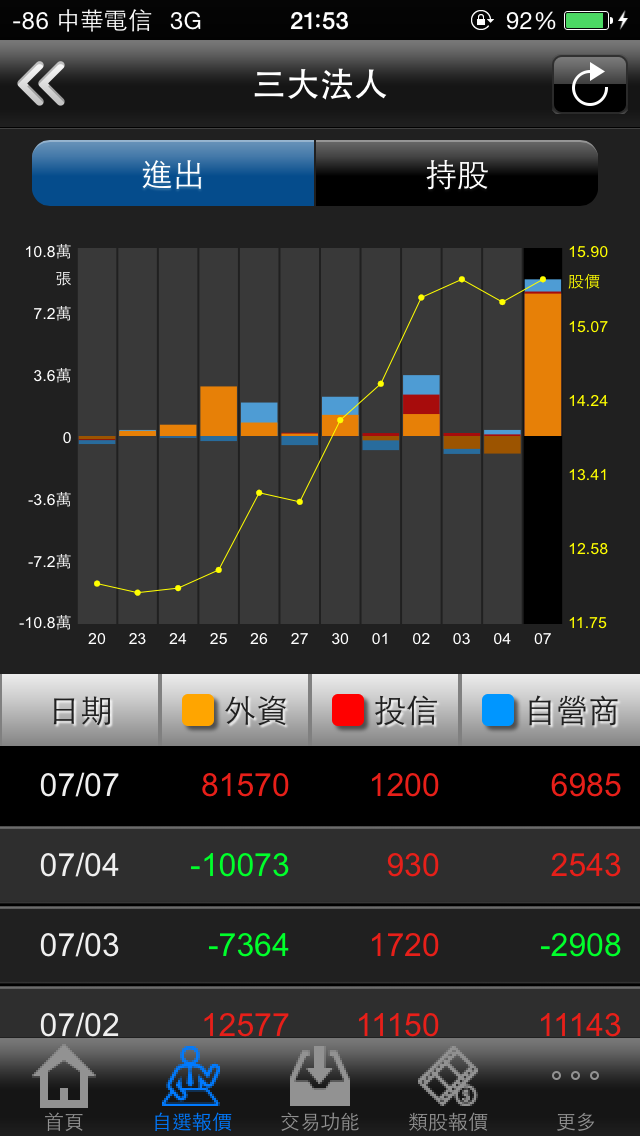Open the 更多 tab

point(575,1089)
